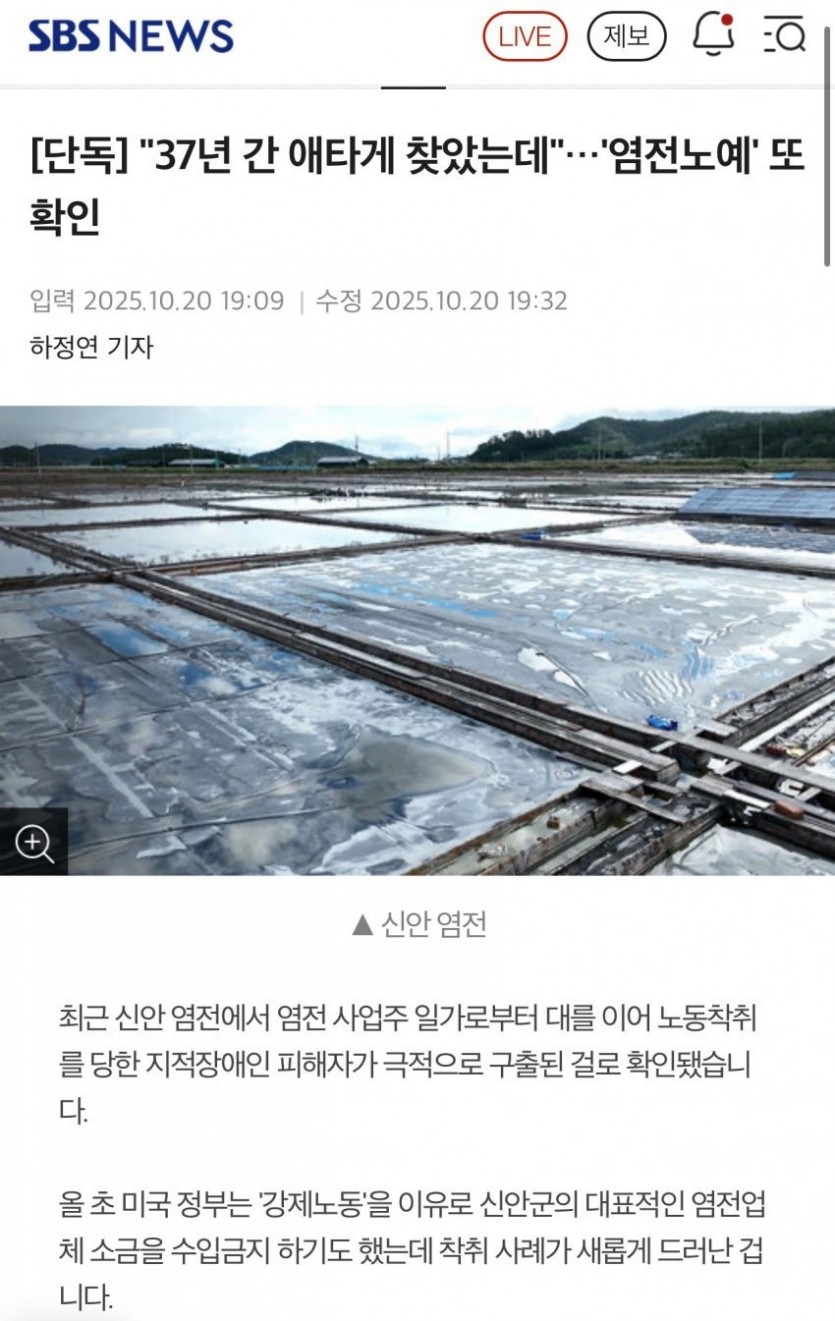Open the SBS News home logo
This screenshot has height=1321, width=835.
[131, 37]
